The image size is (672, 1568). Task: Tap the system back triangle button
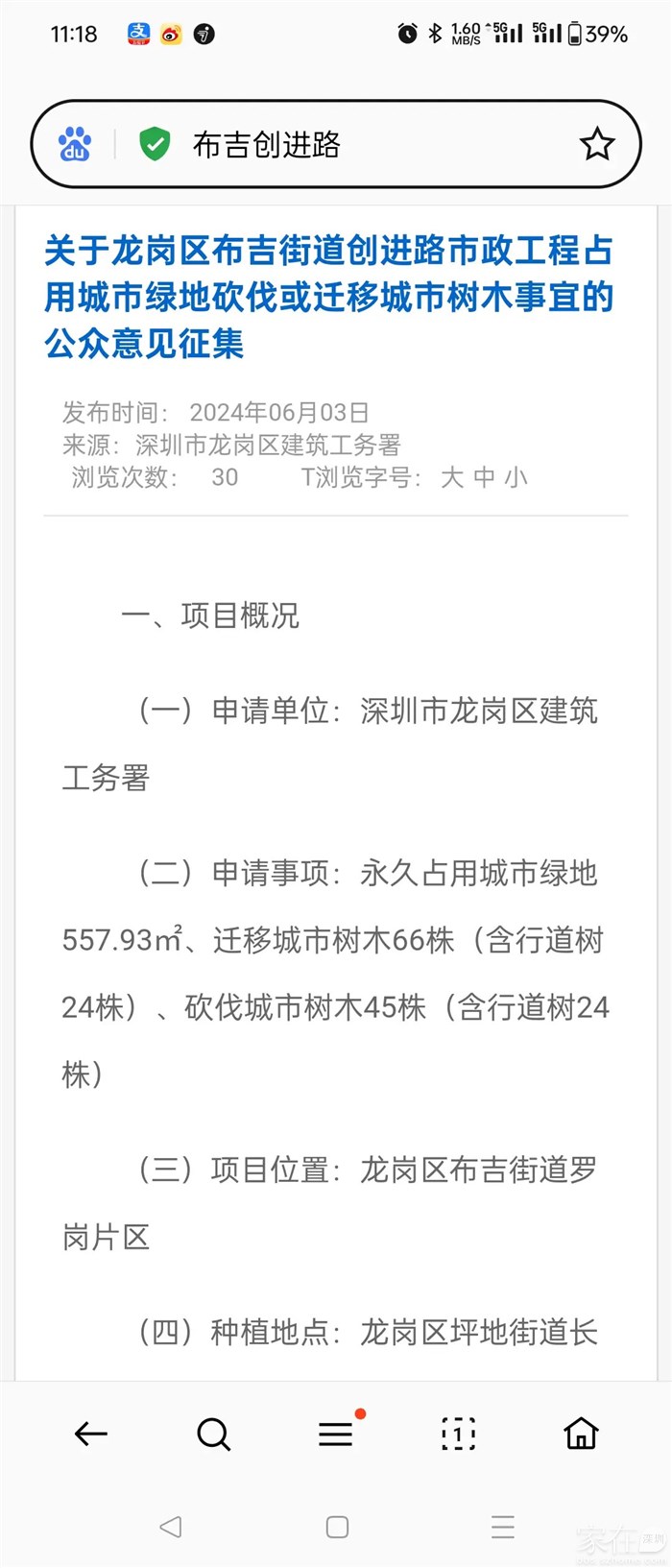tap(171, 1527)
